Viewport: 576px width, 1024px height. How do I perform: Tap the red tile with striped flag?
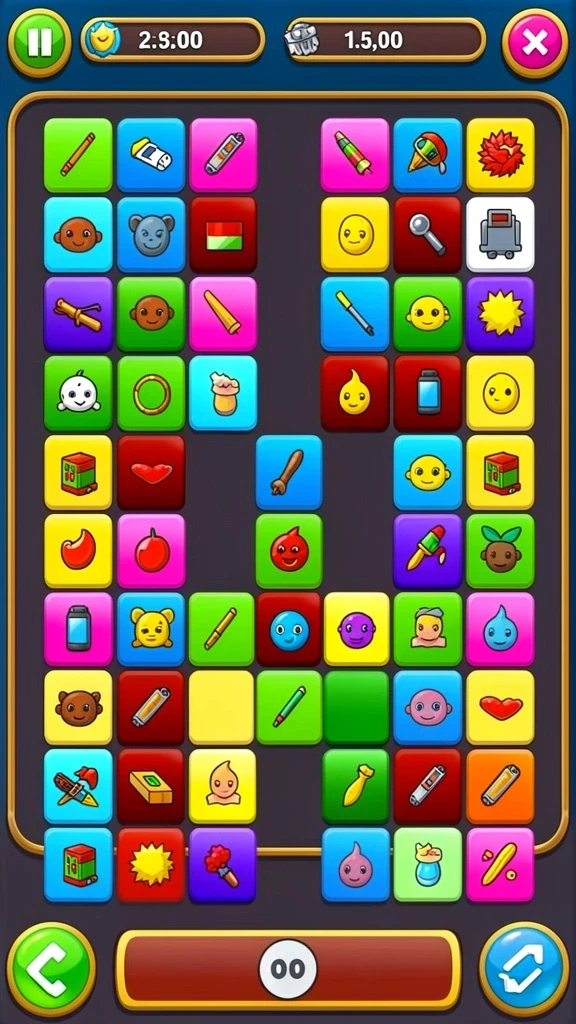tap(223, 234)
